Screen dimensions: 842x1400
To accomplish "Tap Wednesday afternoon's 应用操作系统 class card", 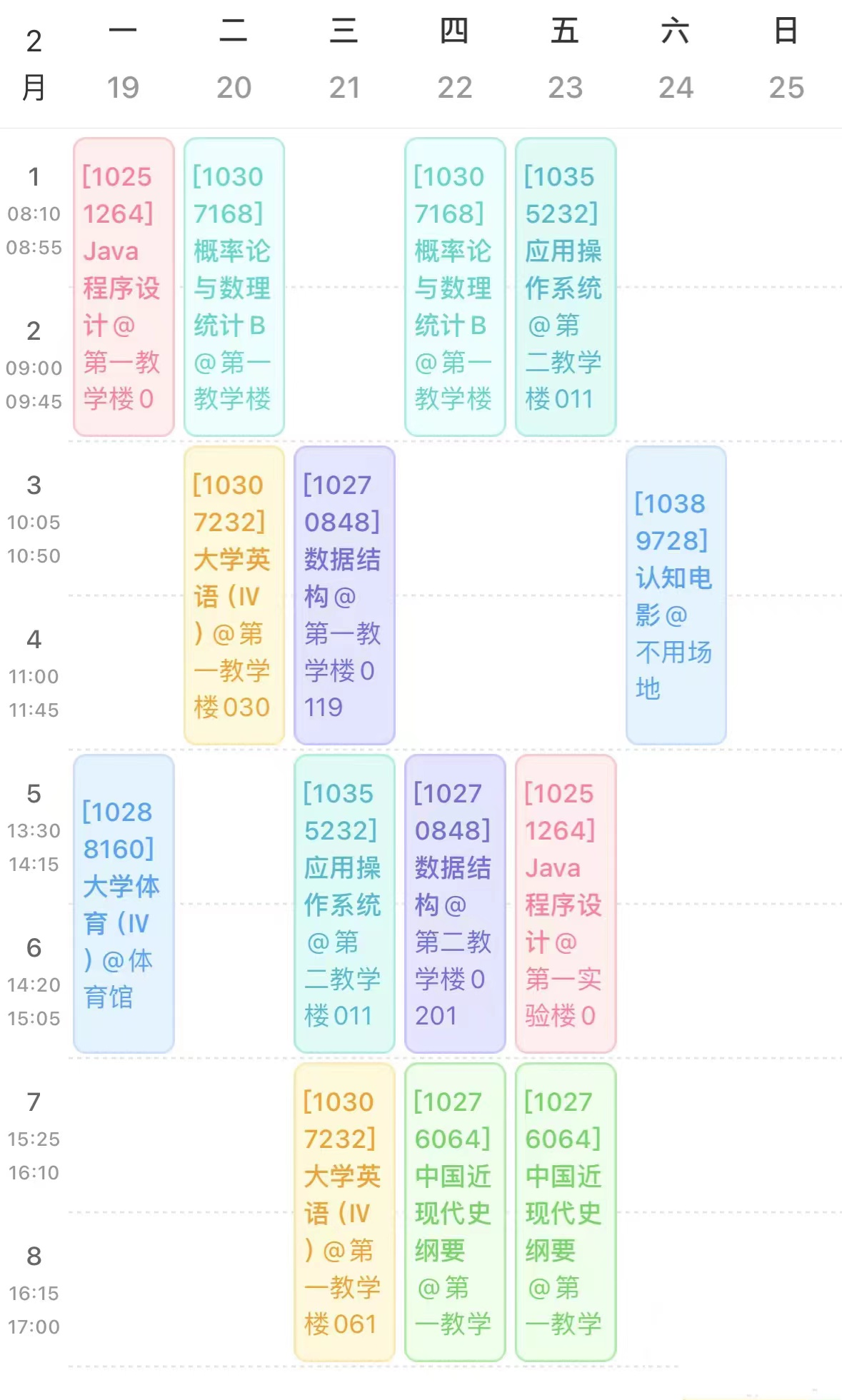I will [x=344, y=904].
